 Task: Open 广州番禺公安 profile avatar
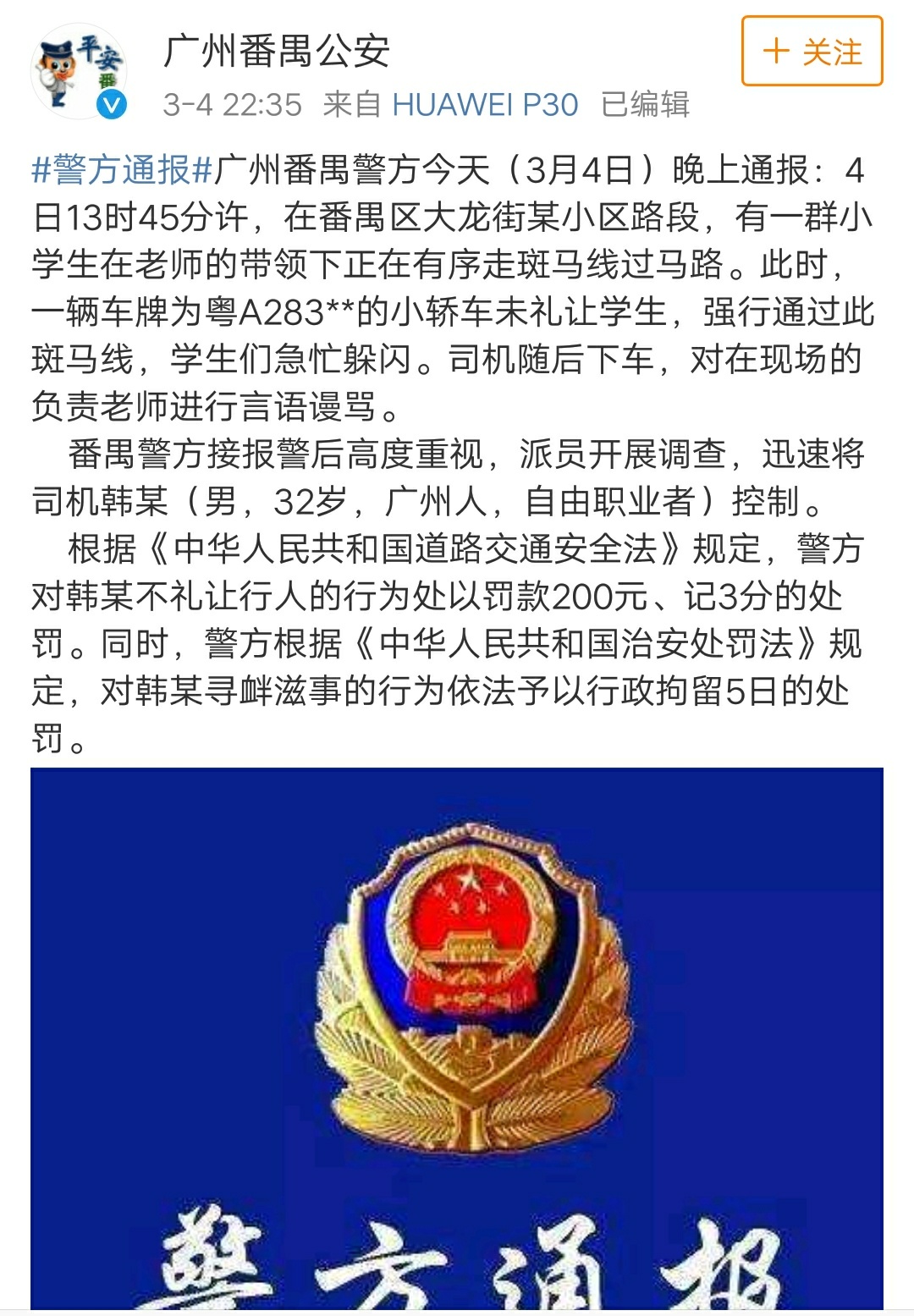tap(78, 71)
